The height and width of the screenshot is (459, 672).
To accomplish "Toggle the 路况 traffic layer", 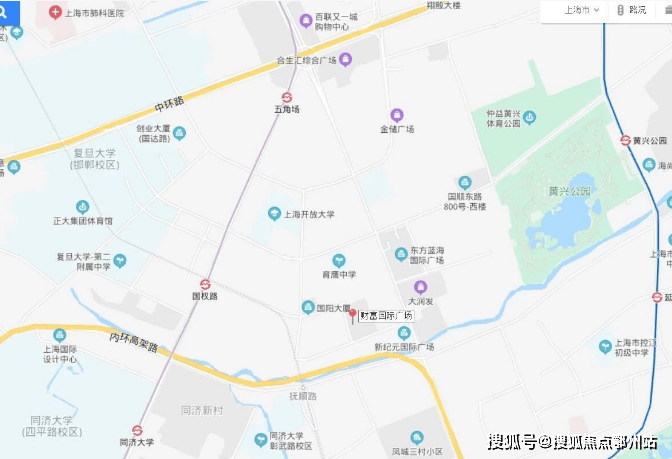I will [631, 10].
